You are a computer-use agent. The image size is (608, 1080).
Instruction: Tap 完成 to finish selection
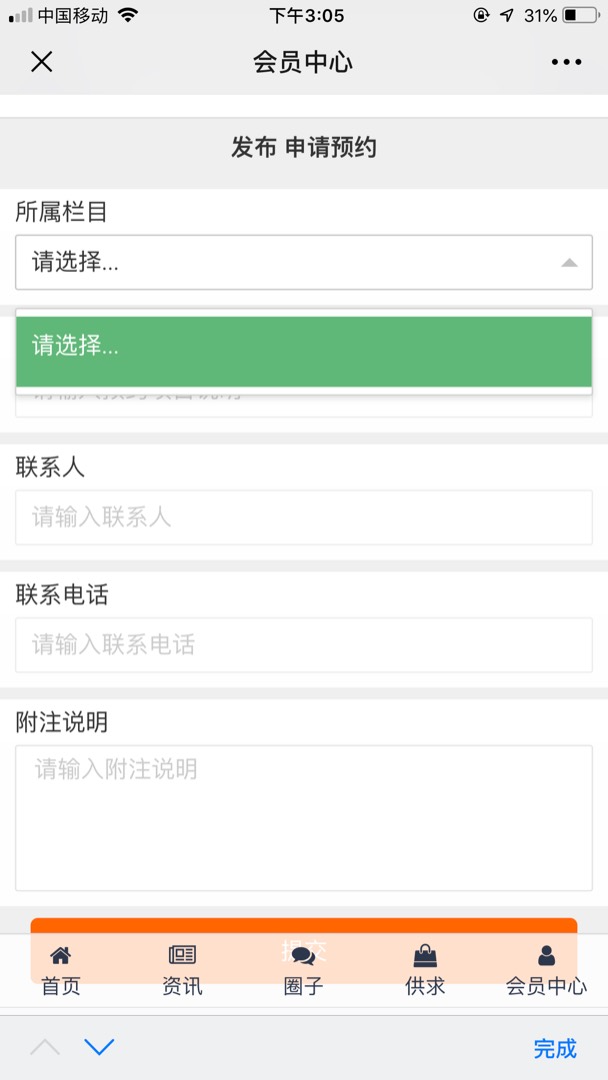click(555, 1048)
